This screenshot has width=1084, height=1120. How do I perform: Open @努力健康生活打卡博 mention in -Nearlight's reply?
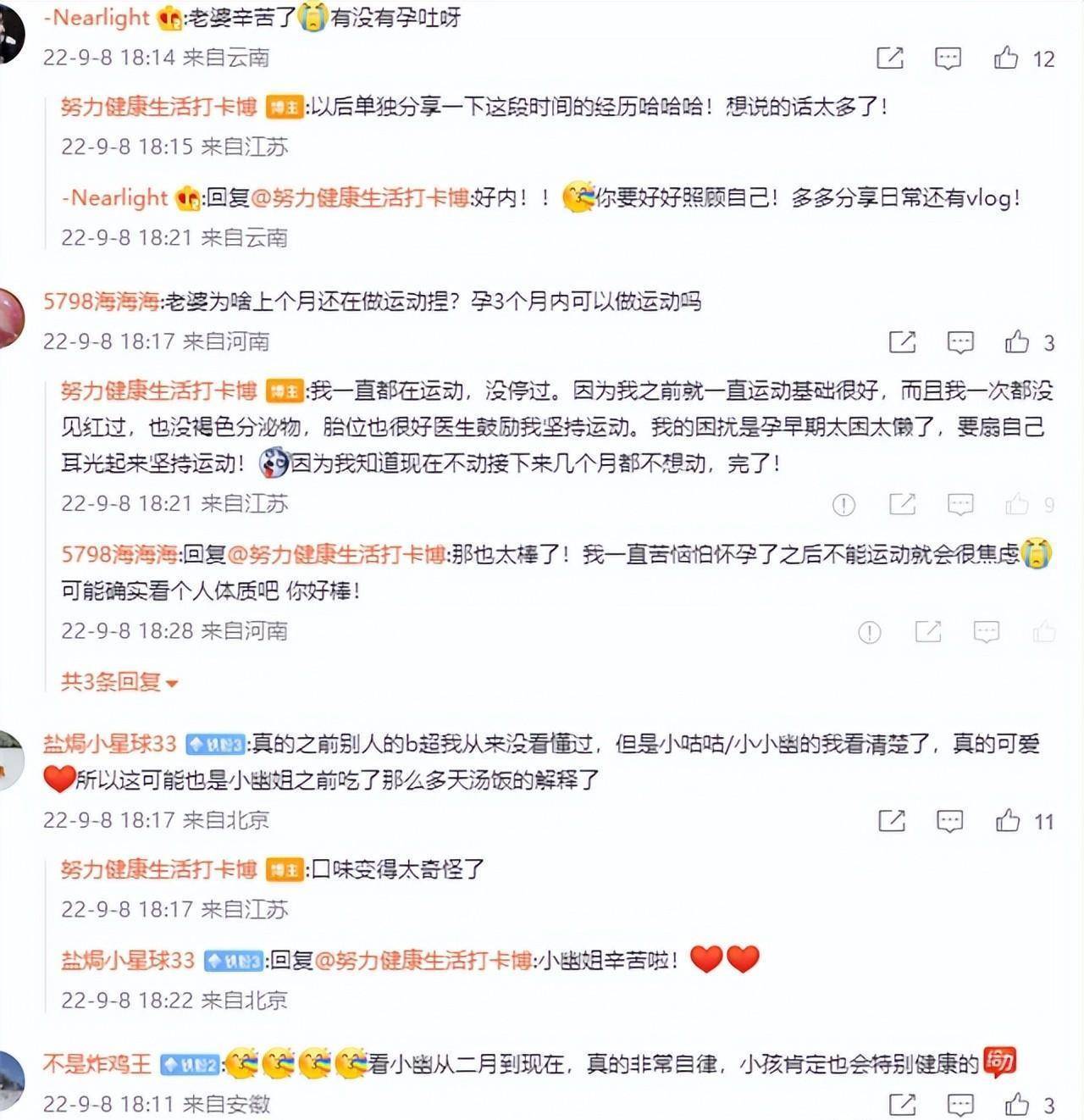(359, 197)
